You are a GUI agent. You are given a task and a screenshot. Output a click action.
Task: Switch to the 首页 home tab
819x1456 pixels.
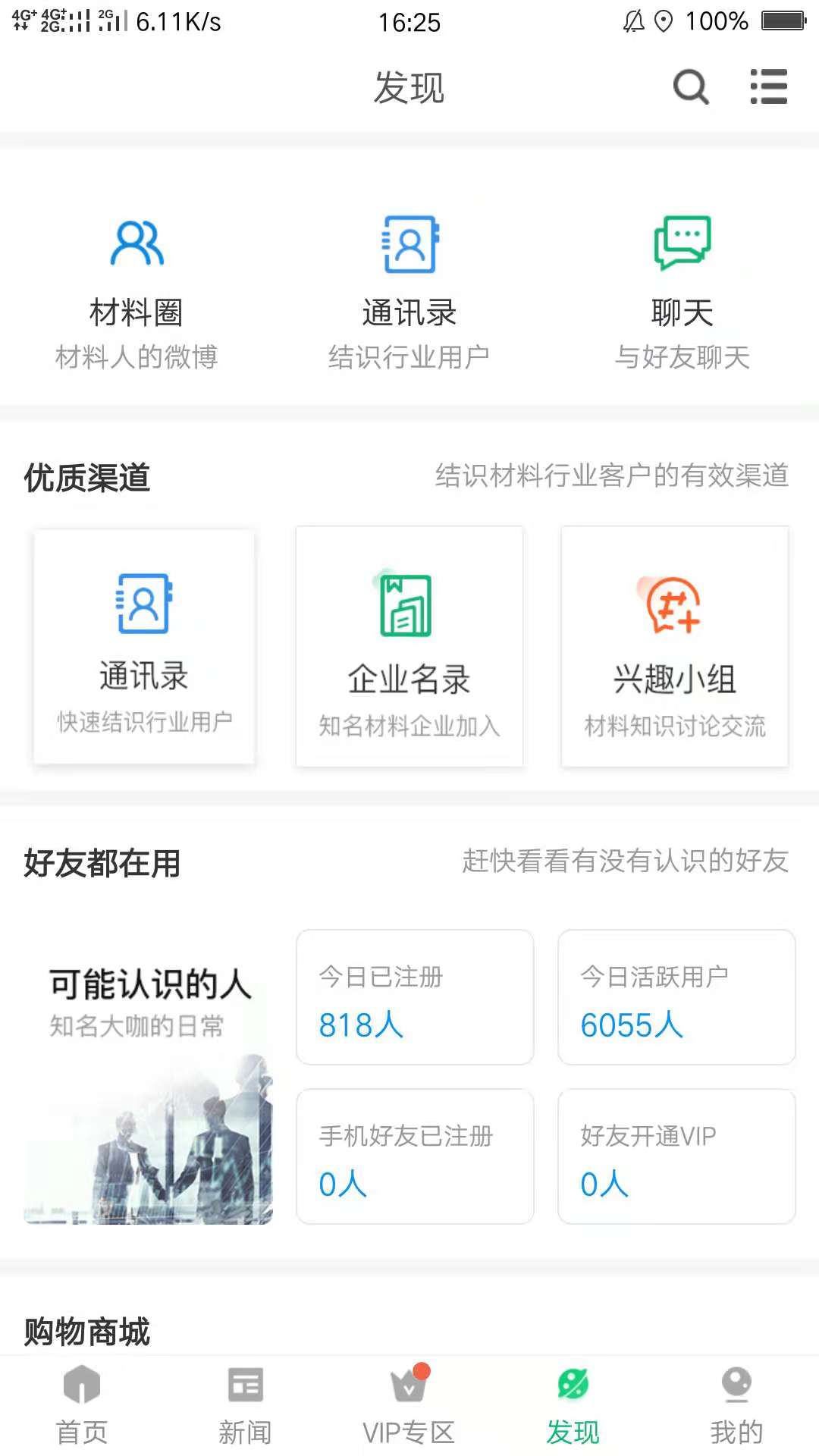82,1407
